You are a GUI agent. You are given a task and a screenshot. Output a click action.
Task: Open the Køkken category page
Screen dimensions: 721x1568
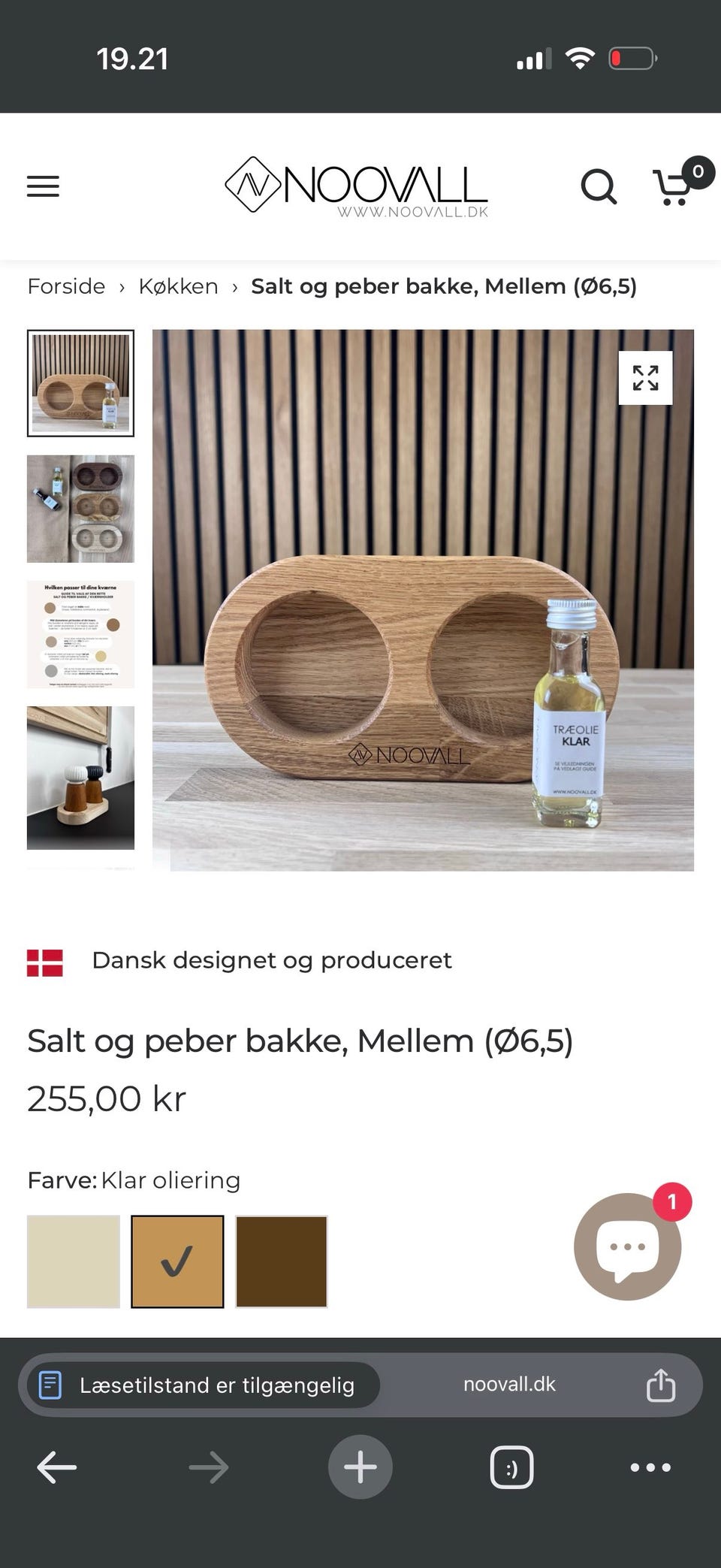pyautogui.click(x=178, y=286)
